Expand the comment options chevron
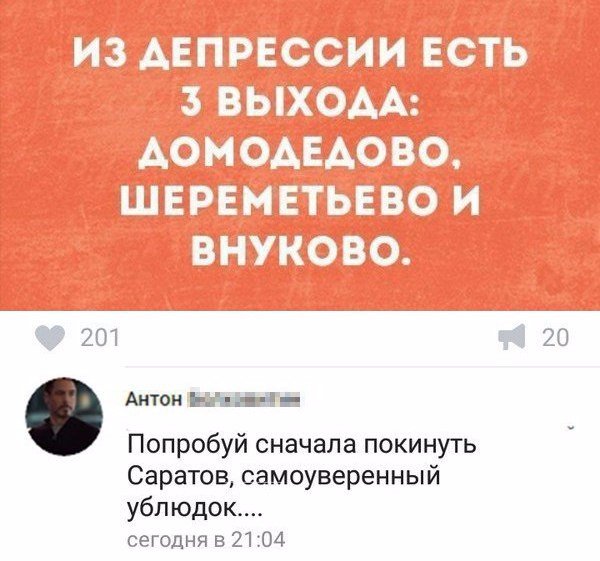Screen dimensions: 600x561 570,426
